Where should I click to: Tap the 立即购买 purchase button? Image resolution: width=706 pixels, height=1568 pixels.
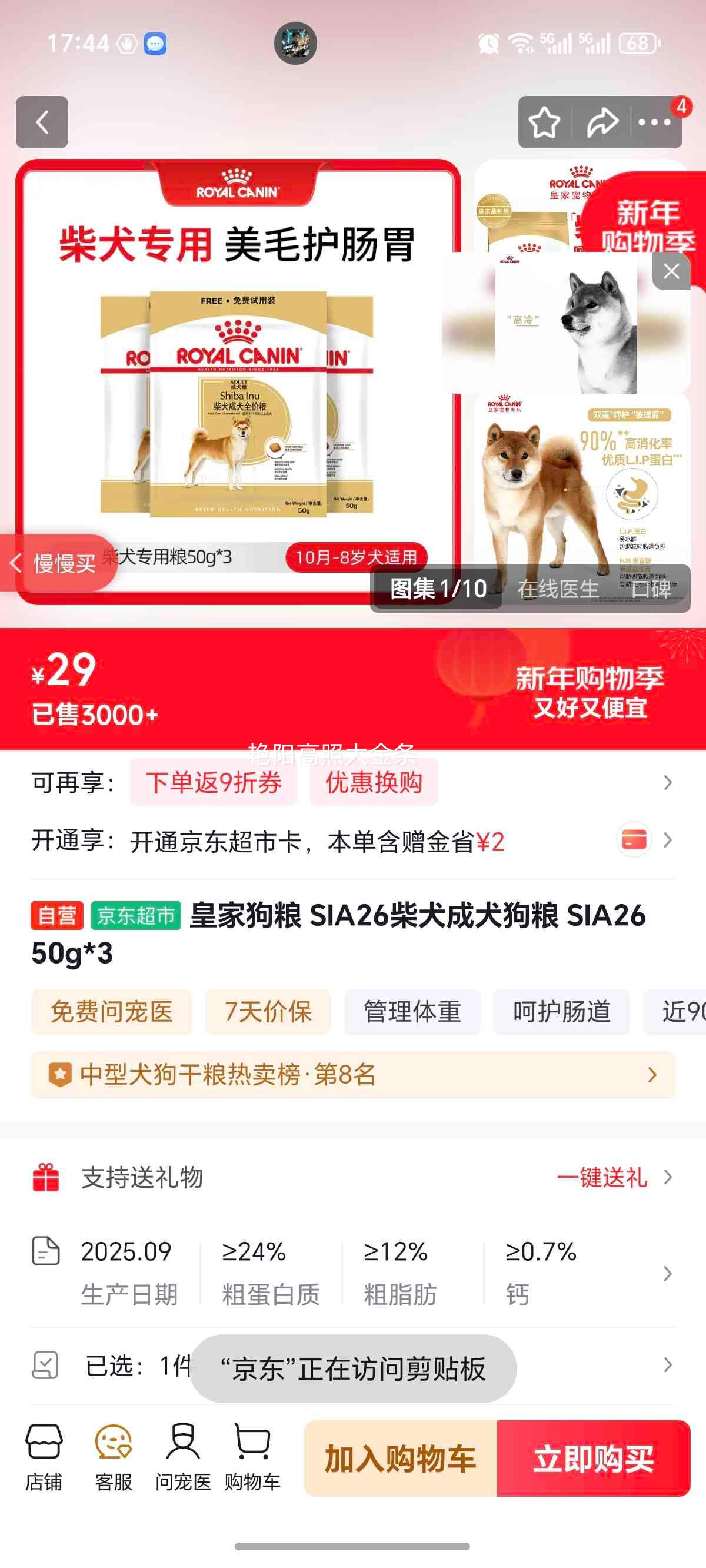tap(595, 1458)
